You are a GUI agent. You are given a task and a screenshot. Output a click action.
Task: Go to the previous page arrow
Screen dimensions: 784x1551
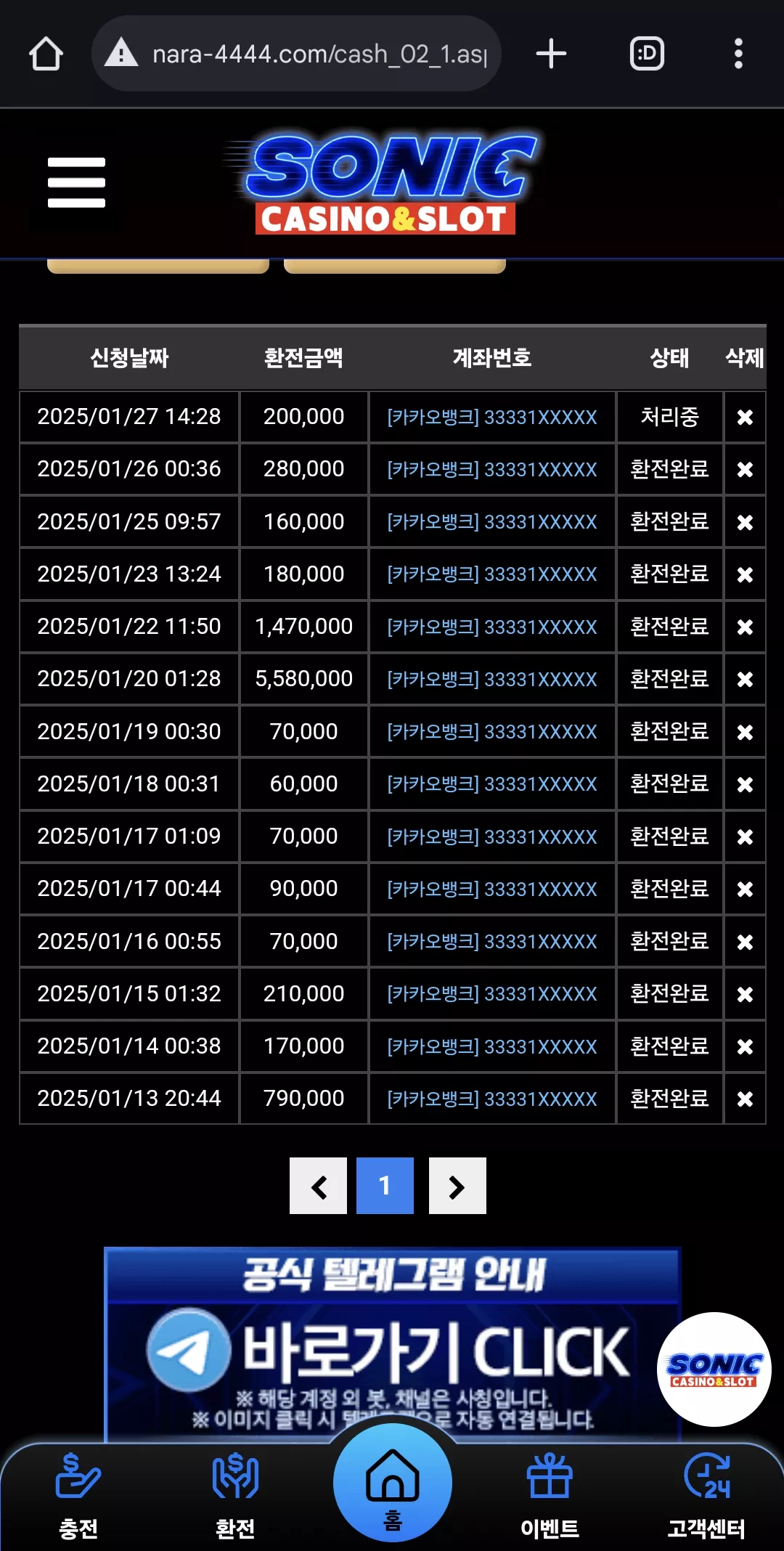point(318,1186)
